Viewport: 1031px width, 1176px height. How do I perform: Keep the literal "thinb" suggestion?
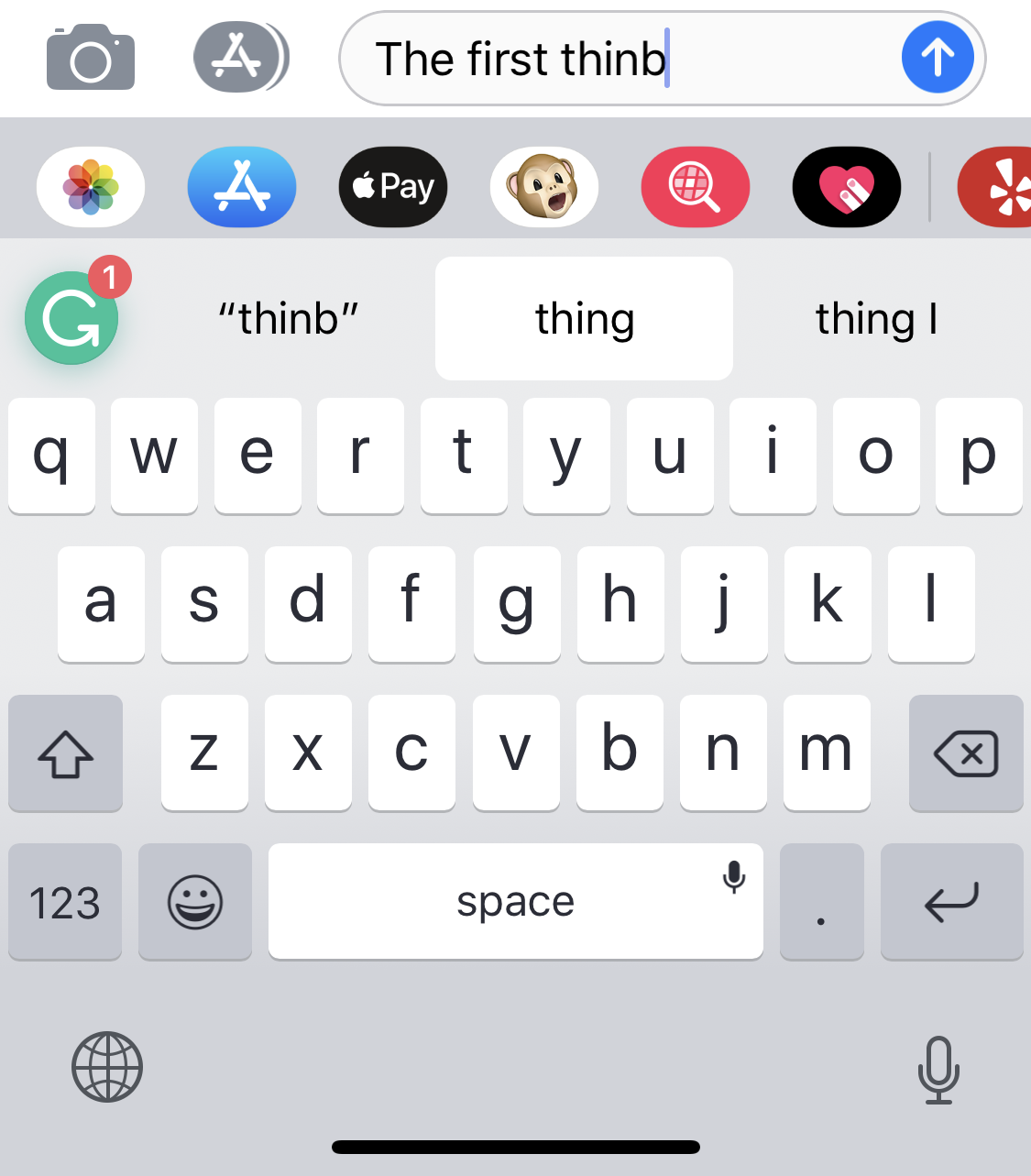(x=288, y=319)
